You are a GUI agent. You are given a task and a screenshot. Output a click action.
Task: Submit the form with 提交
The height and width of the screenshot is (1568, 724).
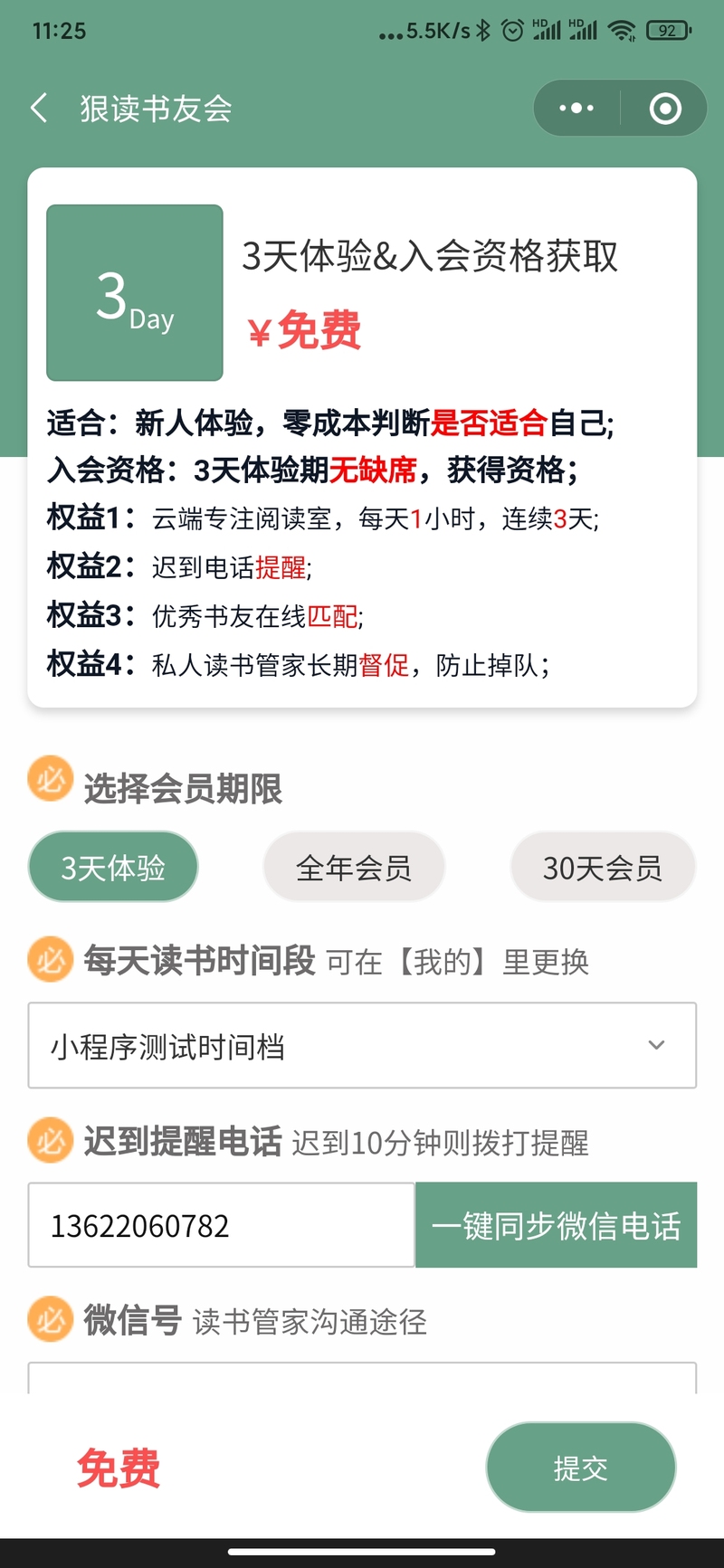point(581,1467)
